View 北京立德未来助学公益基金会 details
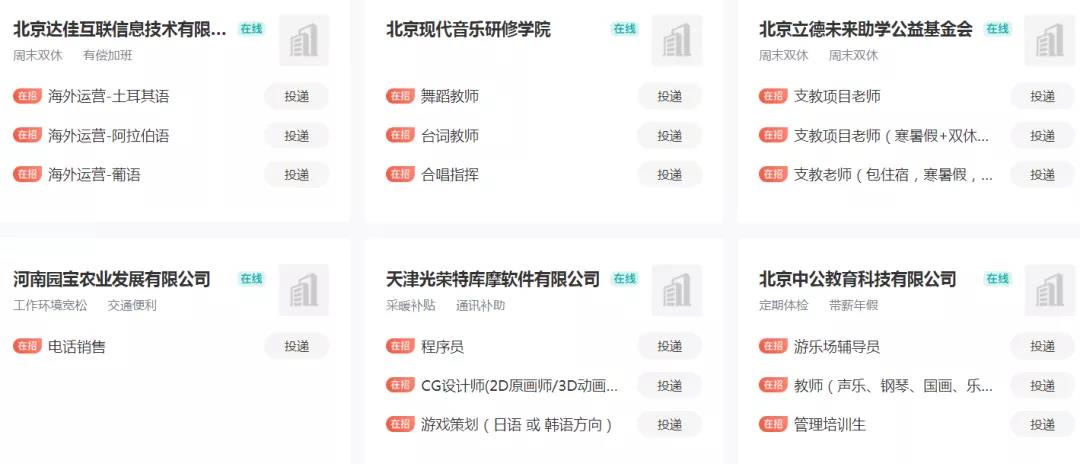The image size is (1080, 464). (865, 29)
